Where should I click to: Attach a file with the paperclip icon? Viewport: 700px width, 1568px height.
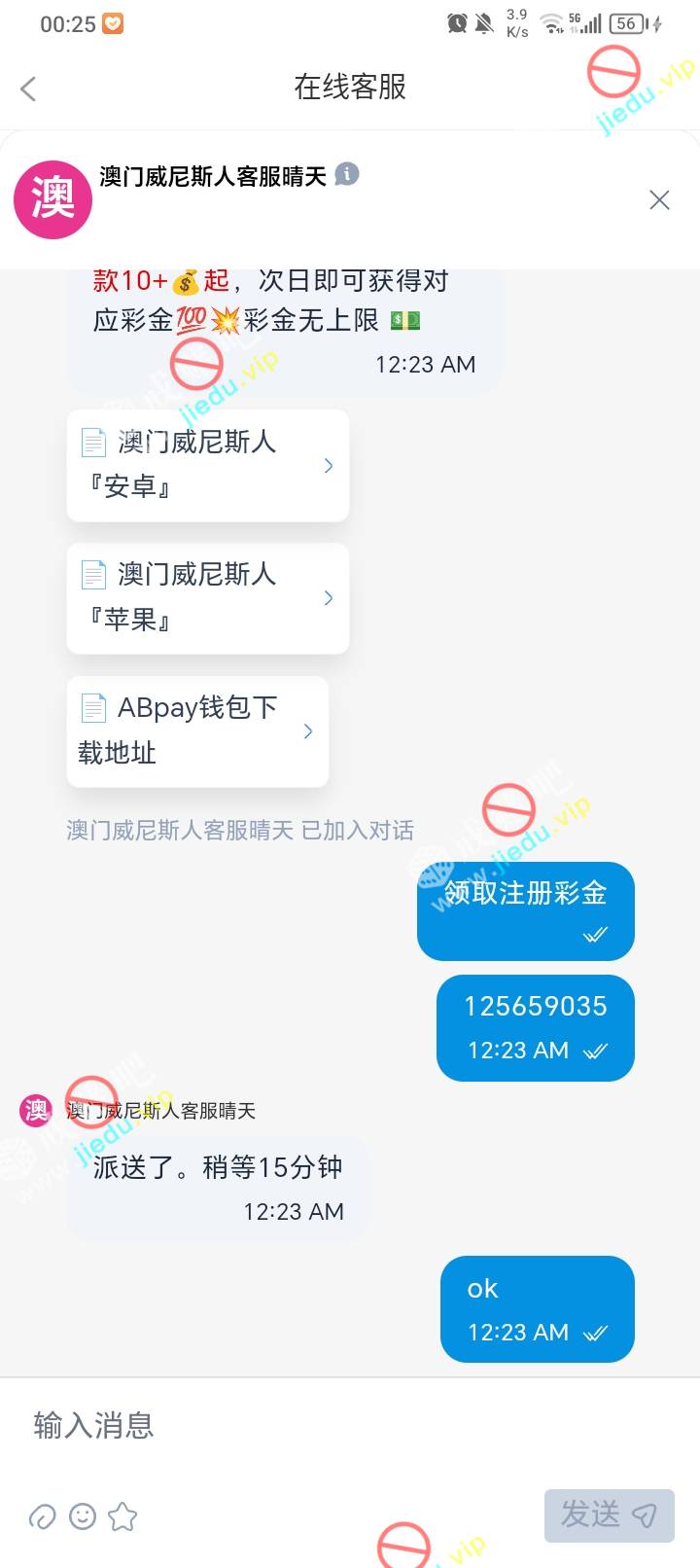pyautogui.click(x=42, y=1516)
